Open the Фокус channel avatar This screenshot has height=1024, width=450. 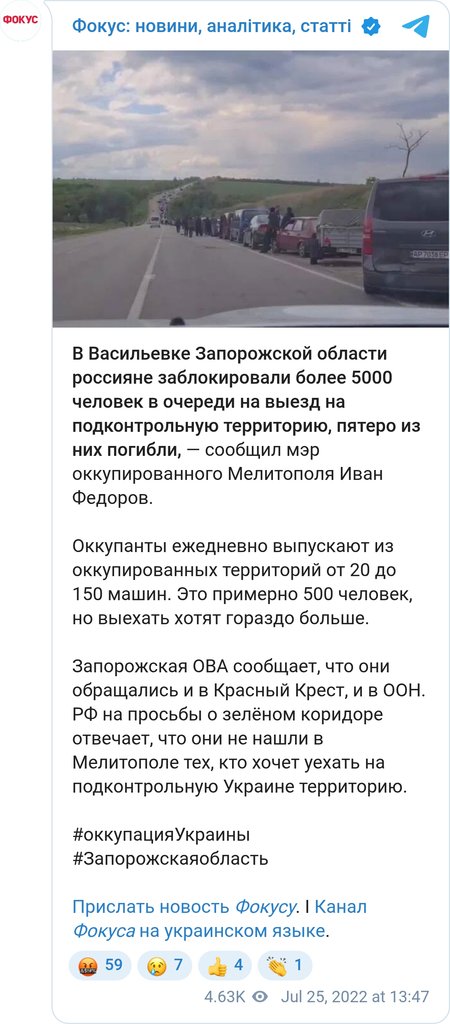pos(21,20)
